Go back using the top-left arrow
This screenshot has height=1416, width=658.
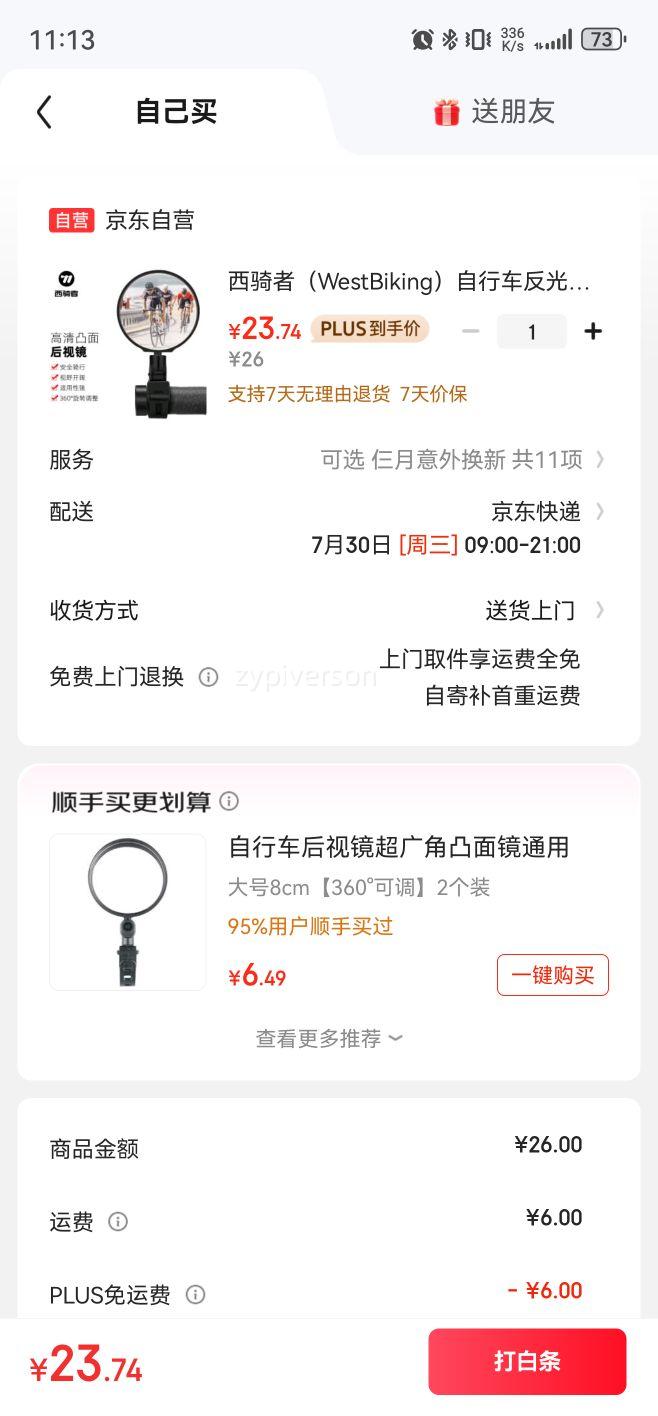[44, 112]
